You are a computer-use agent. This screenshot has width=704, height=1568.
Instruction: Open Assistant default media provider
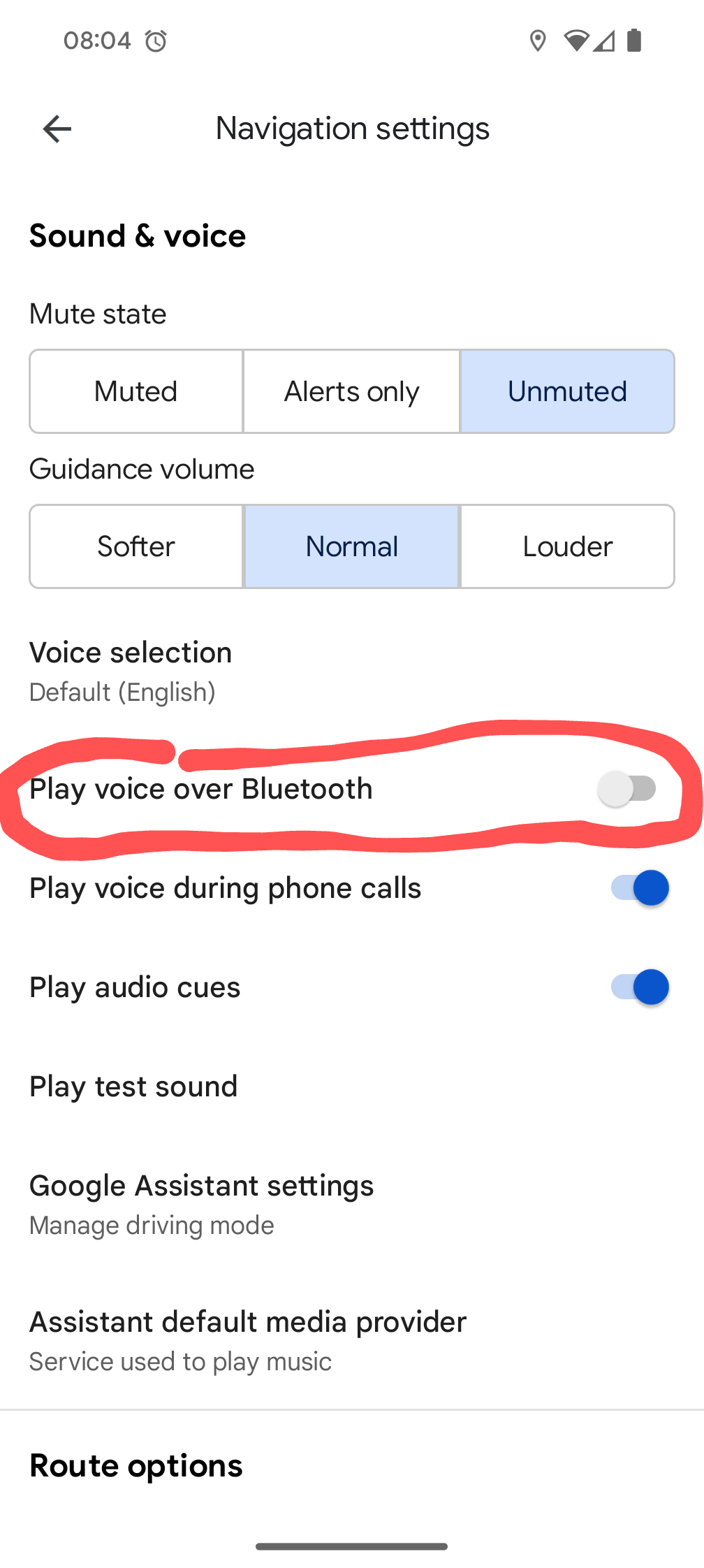[x=248, y=1340]
